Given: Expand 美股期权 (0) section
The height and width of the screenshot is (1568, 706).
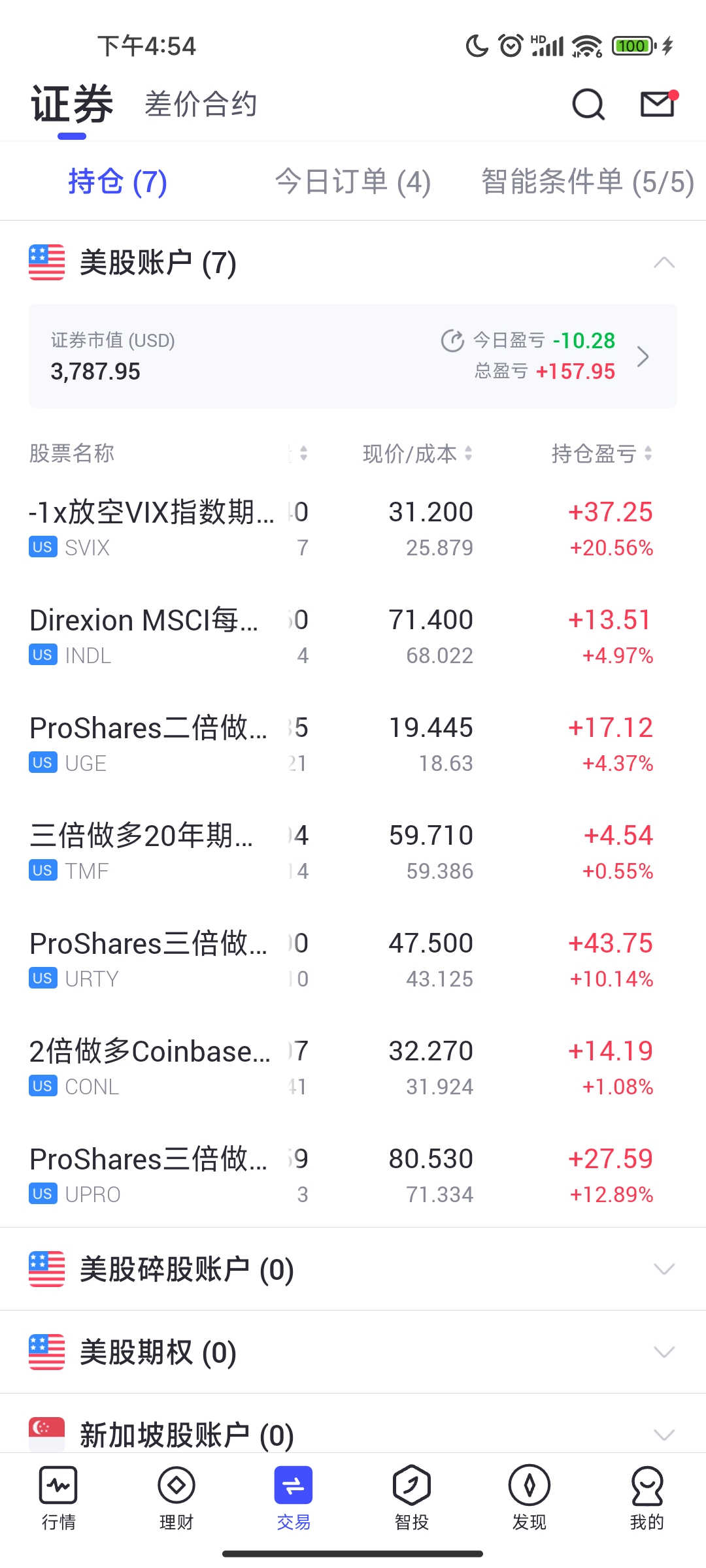Looking at the screenshot, I should tap(353, 1352).
